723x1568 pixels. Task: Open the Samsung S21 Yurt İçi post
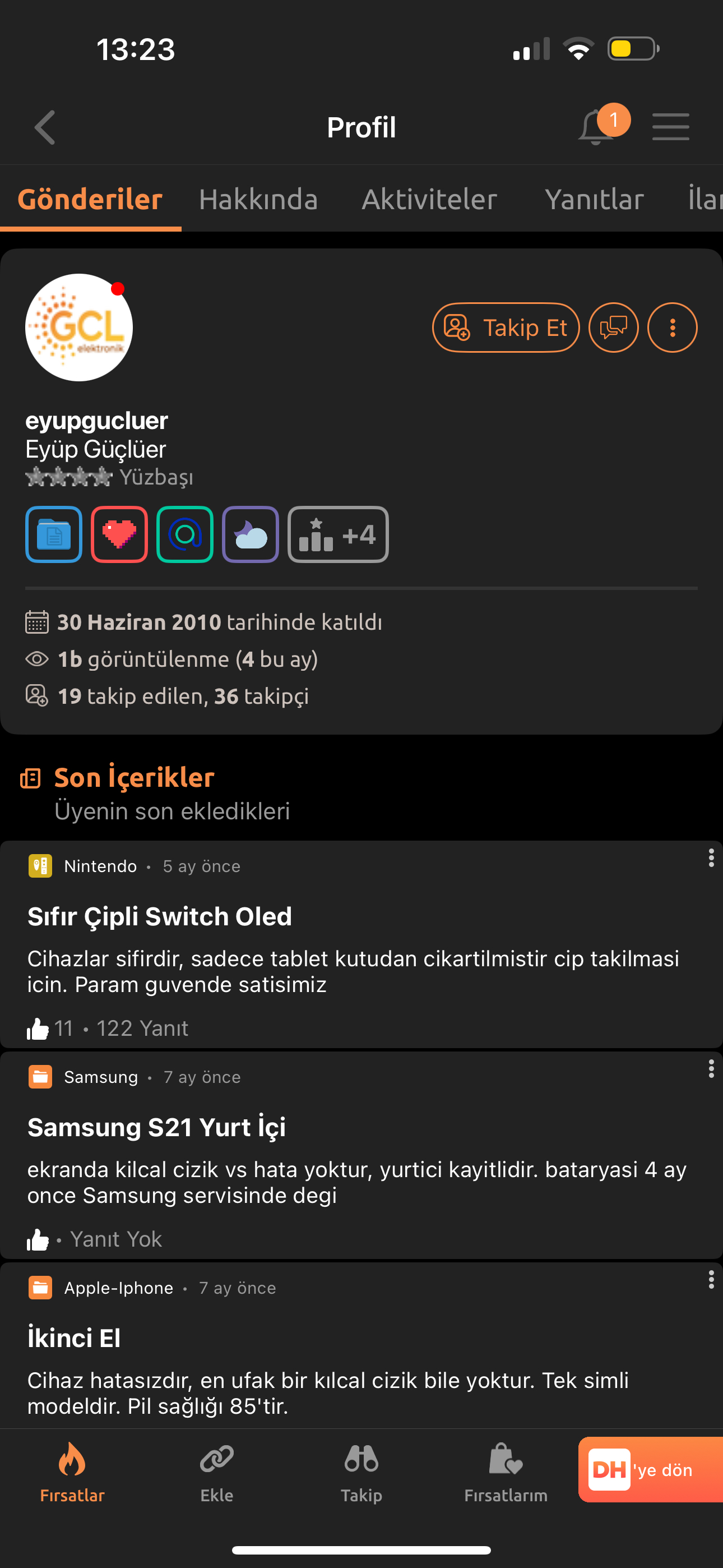pos(156,1127)
